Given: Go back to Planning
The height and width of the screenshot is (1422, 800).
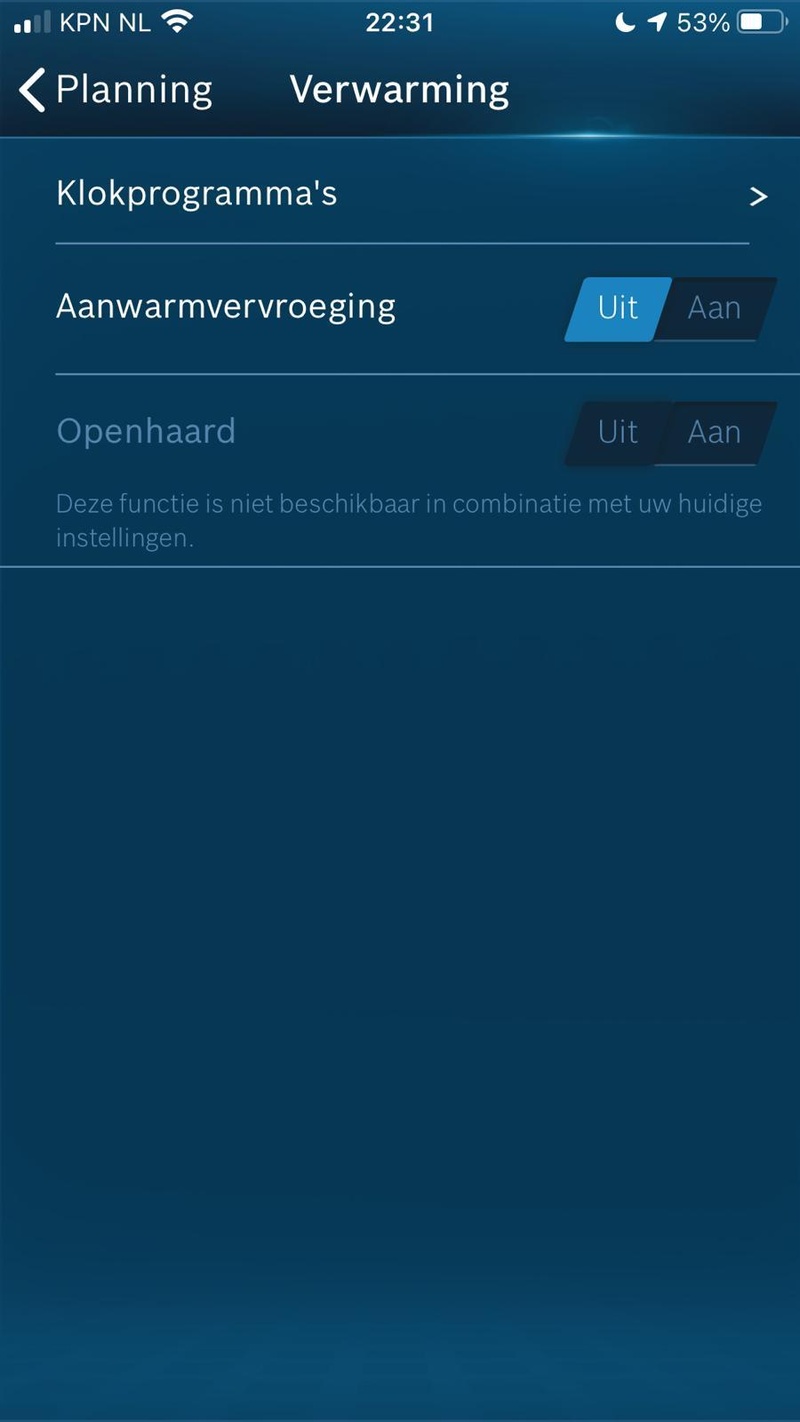Looking at the screenshot, I should point(115,90).
